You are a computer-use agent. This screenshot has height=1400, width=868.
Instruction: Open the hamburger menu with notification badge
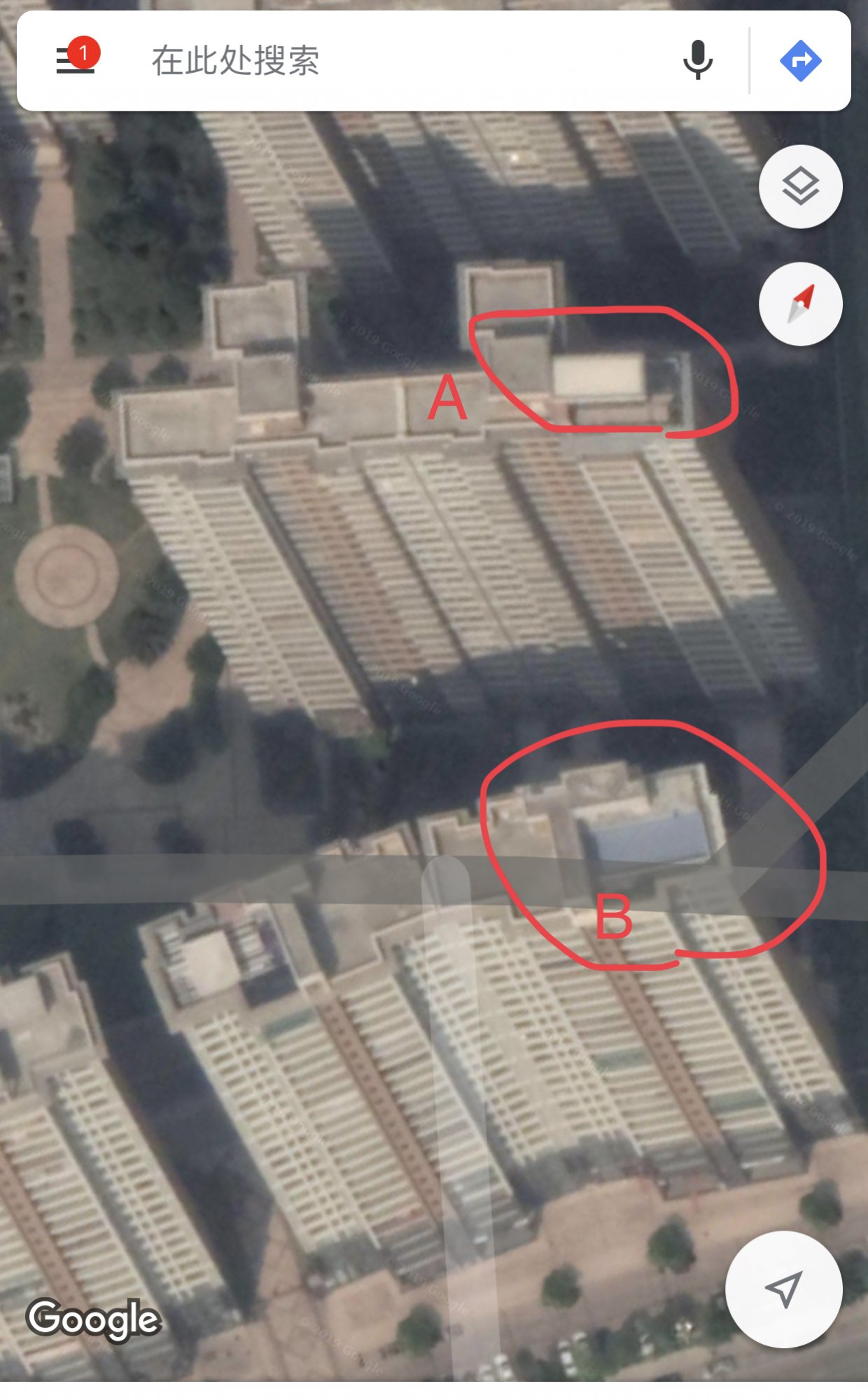coord(74,61)
